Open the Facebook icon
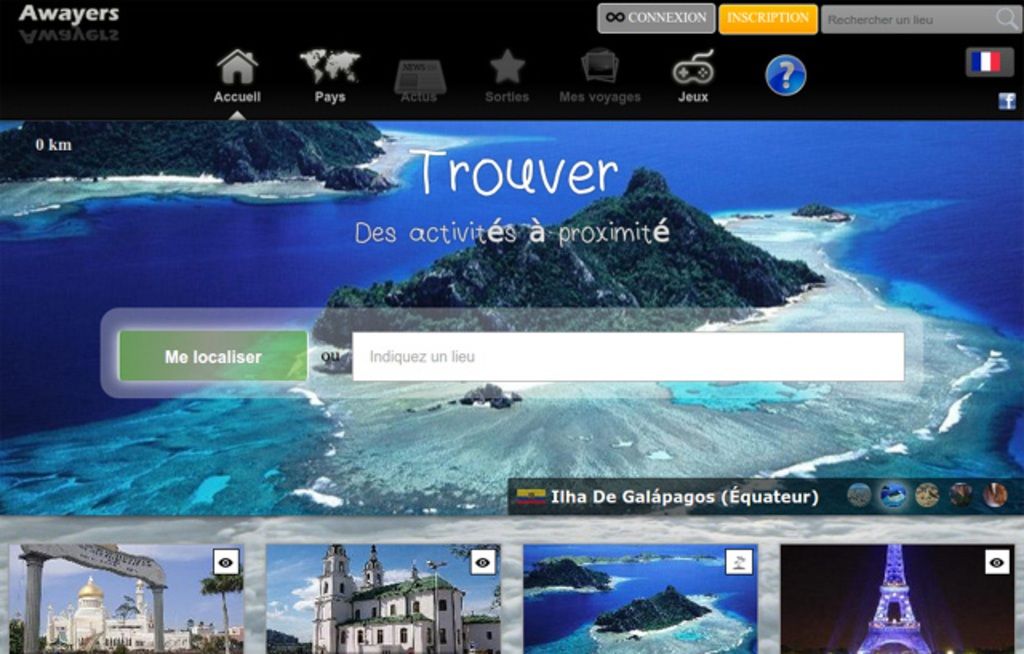The height and width of the screenshot is (654, 1024). pos(1007,101)
